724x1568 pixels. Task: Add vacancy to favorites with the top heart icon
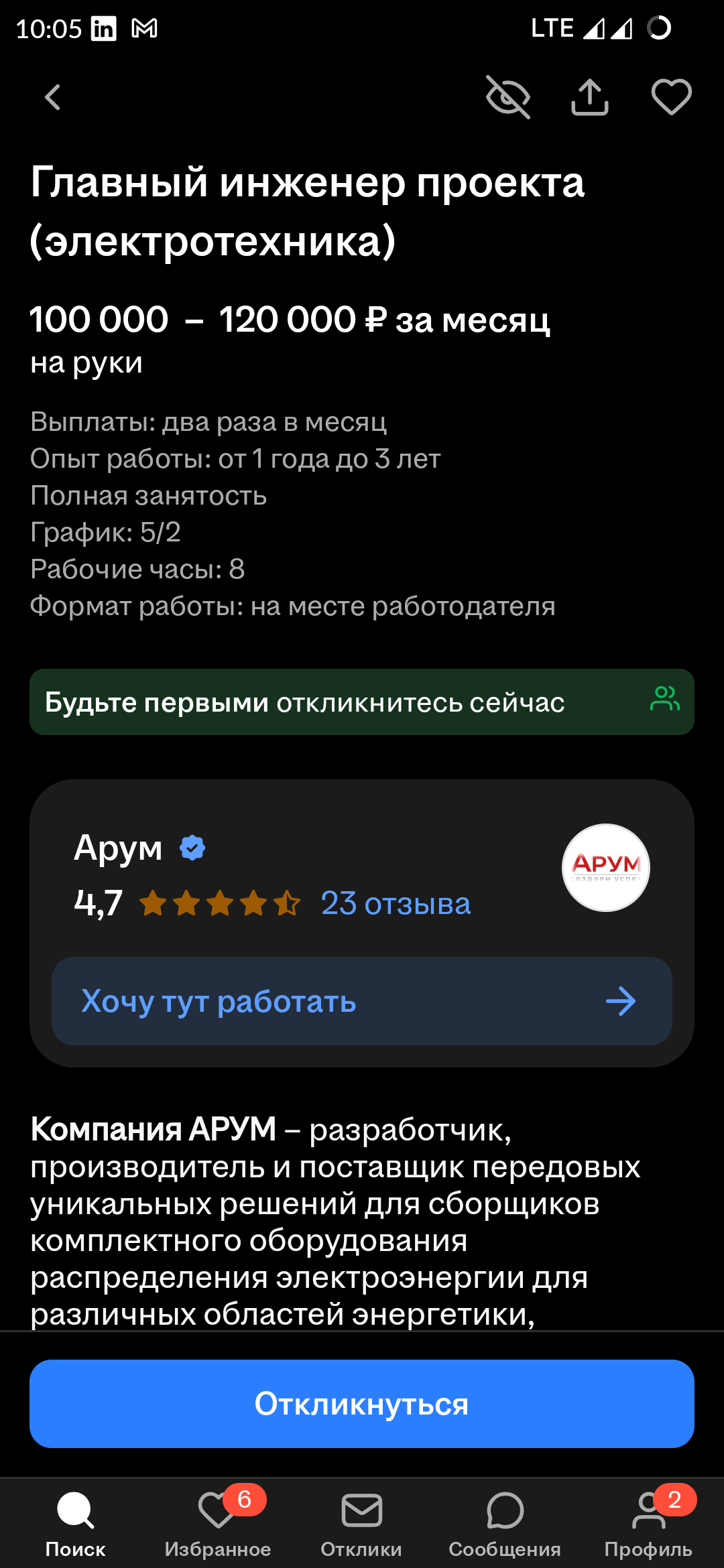(672, 97)
